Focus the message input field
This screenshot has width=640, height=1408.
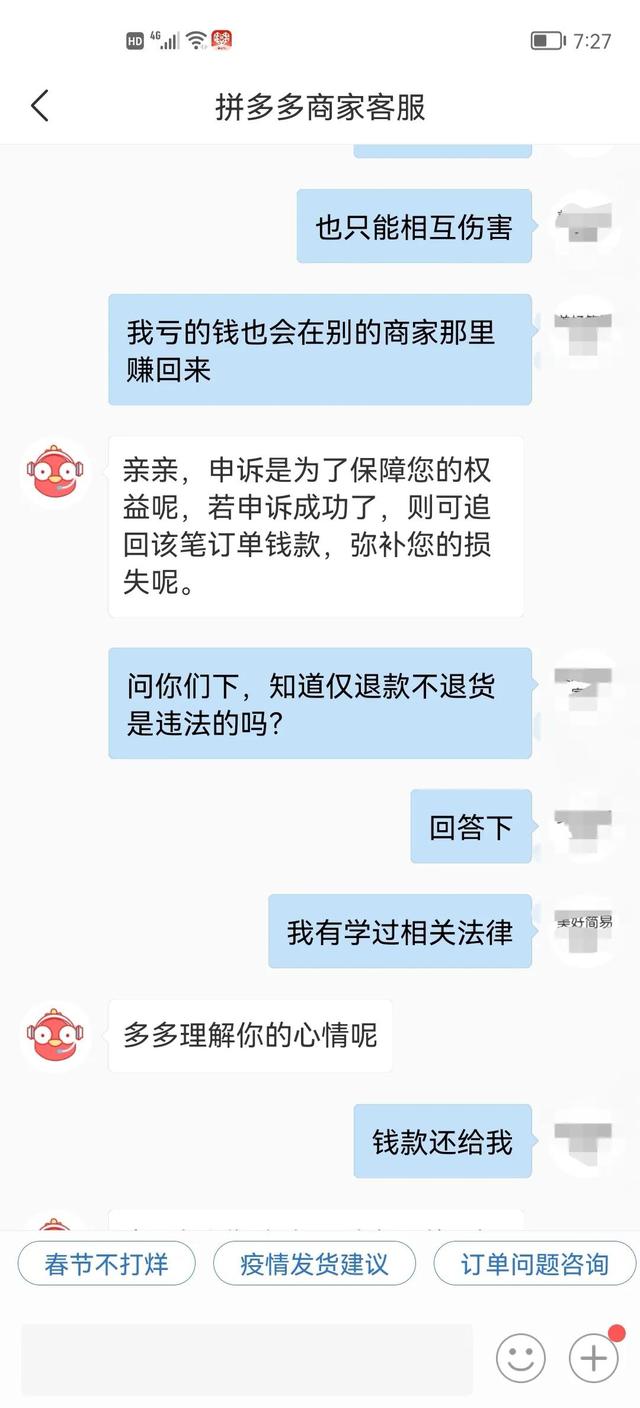coord(247,1358)
